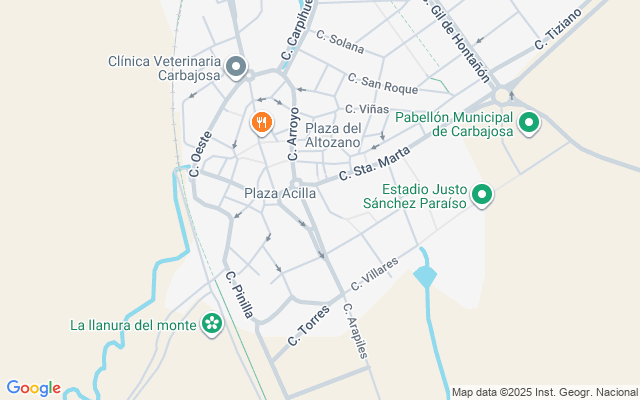Tap the orange restaurant pin near Plaza del Altozano
The height and width of the screenshot is (400, 640).
(x=260, y=123)
